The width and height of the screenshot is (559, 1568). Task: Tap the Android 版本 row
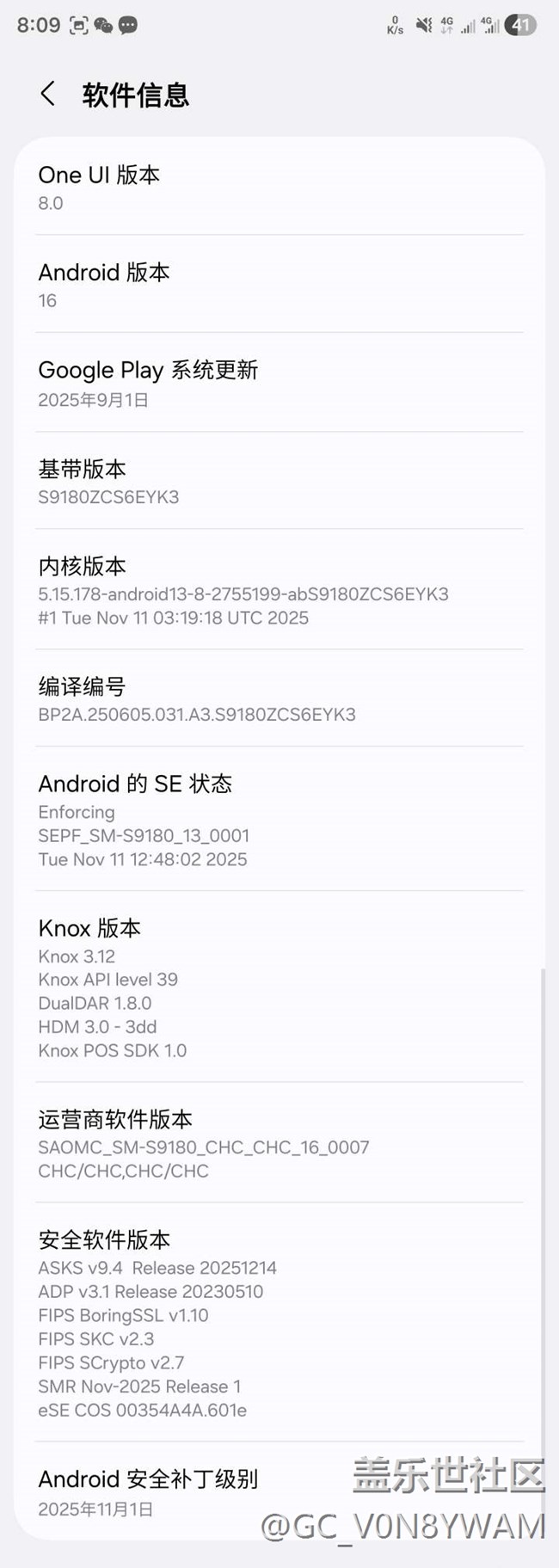click(279, 285)
